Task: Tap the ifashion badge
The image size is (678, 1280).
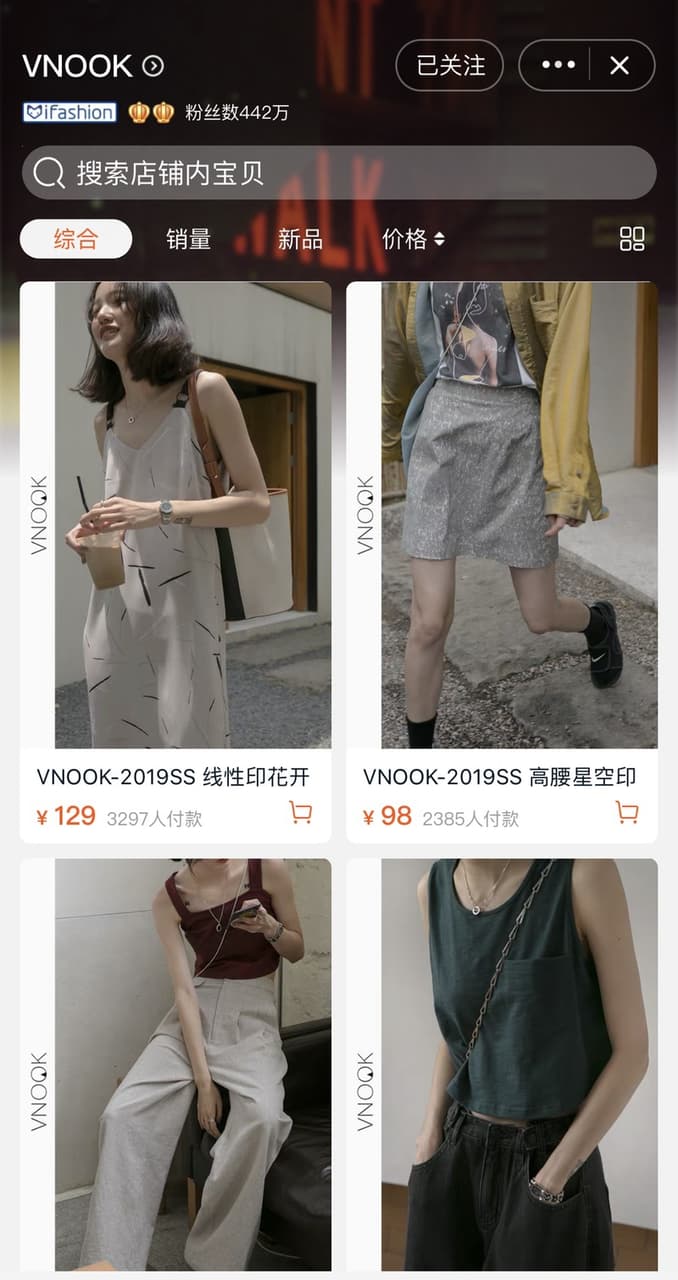Action: [x=69, y=112]
